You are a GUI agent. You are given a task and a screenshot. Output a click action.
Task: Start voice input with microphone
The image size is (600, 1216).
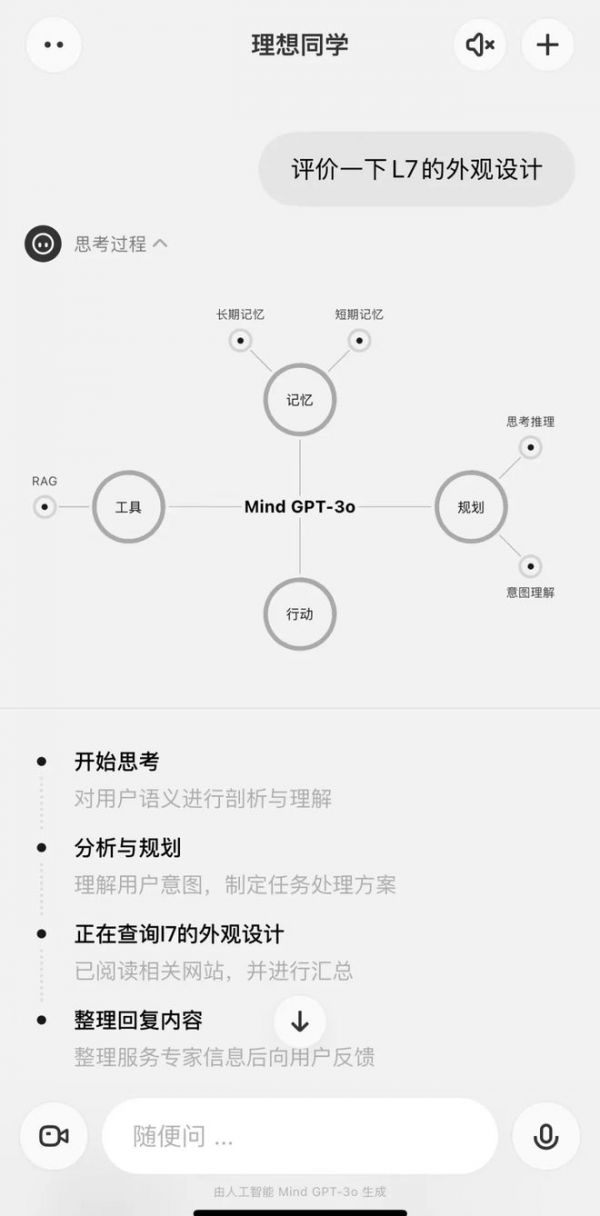(546, 1136)
